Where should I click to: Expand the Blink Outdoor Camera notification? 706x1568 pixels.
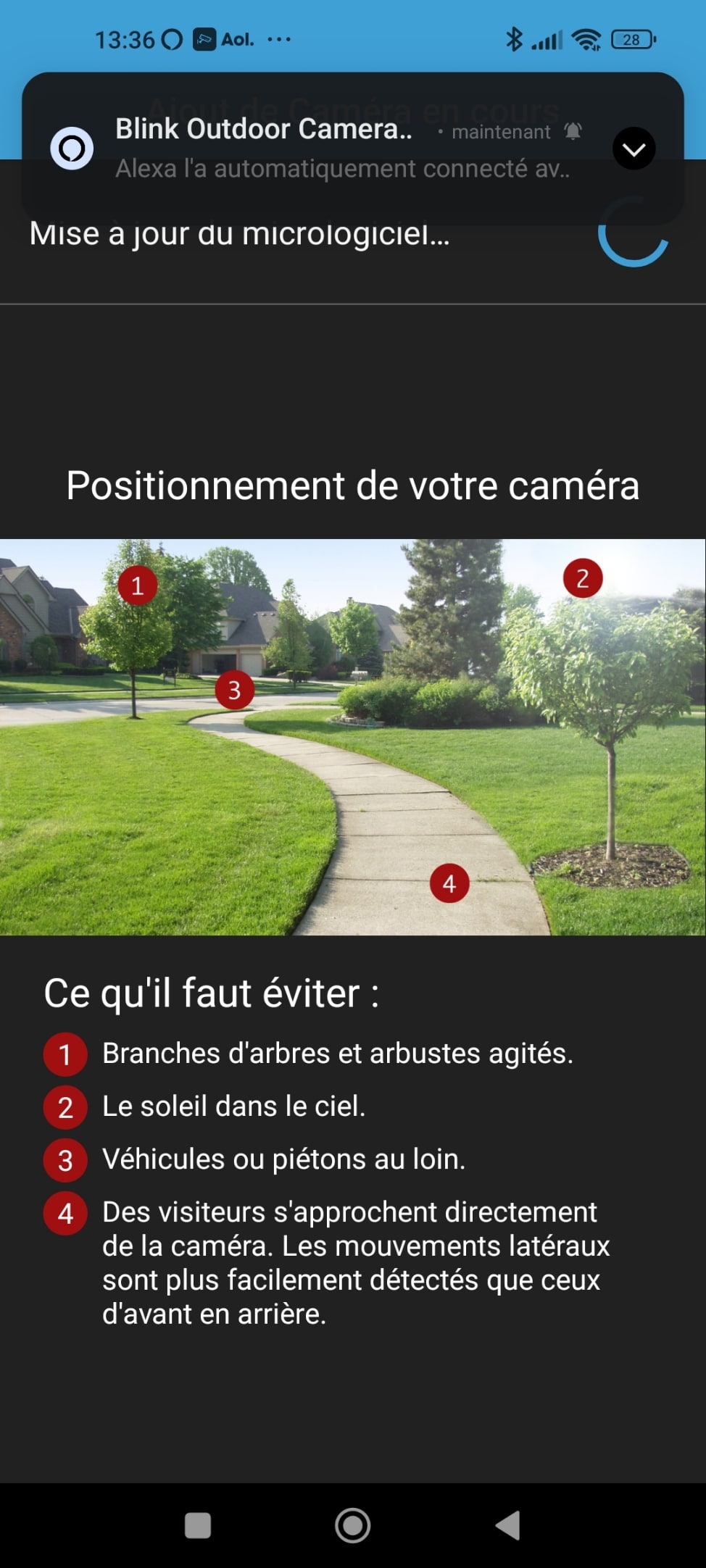pos(634,149)
